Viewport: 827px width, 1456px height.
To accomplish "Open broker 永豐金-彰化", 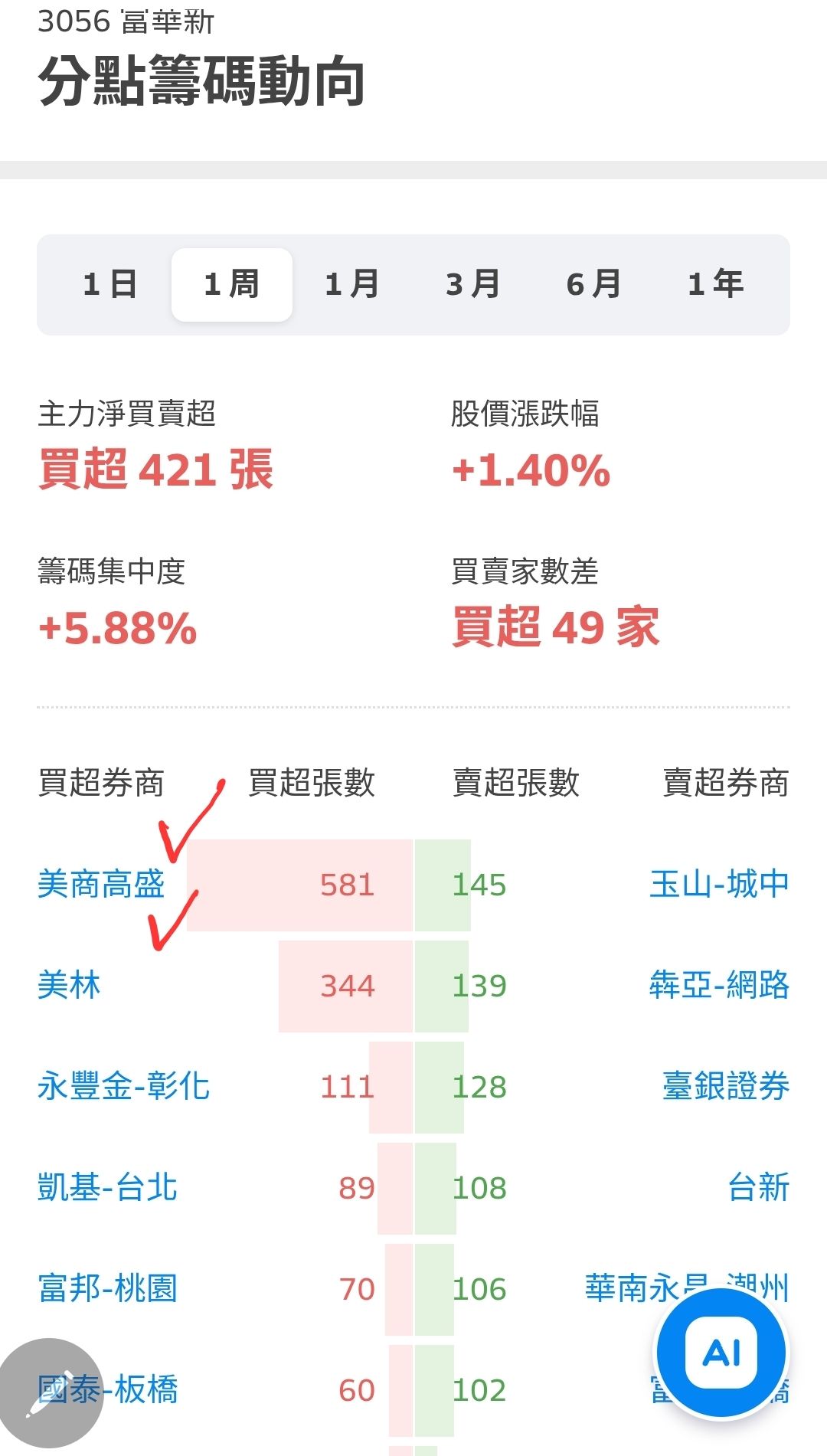I will click(123, 1086).
